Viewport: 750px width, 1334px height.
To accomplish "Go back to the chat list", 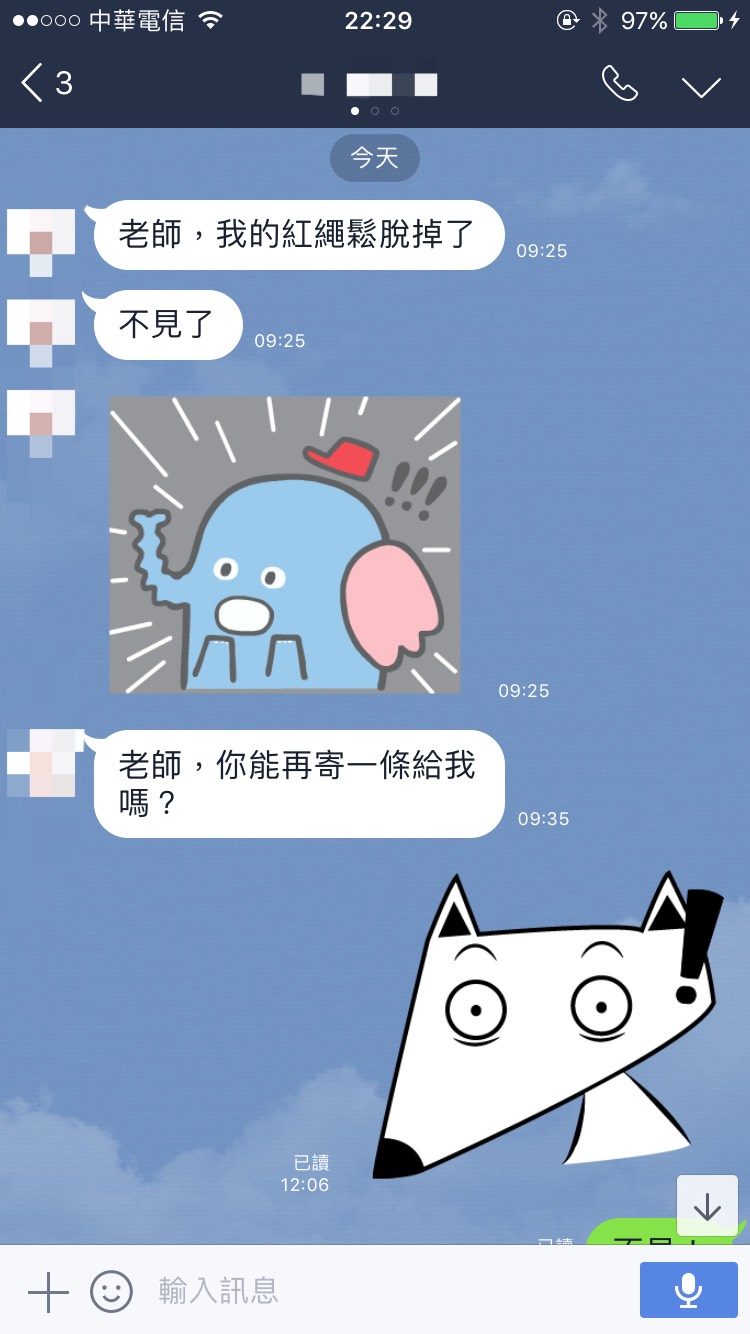I will pyautogui.click(x=45, y=83).
